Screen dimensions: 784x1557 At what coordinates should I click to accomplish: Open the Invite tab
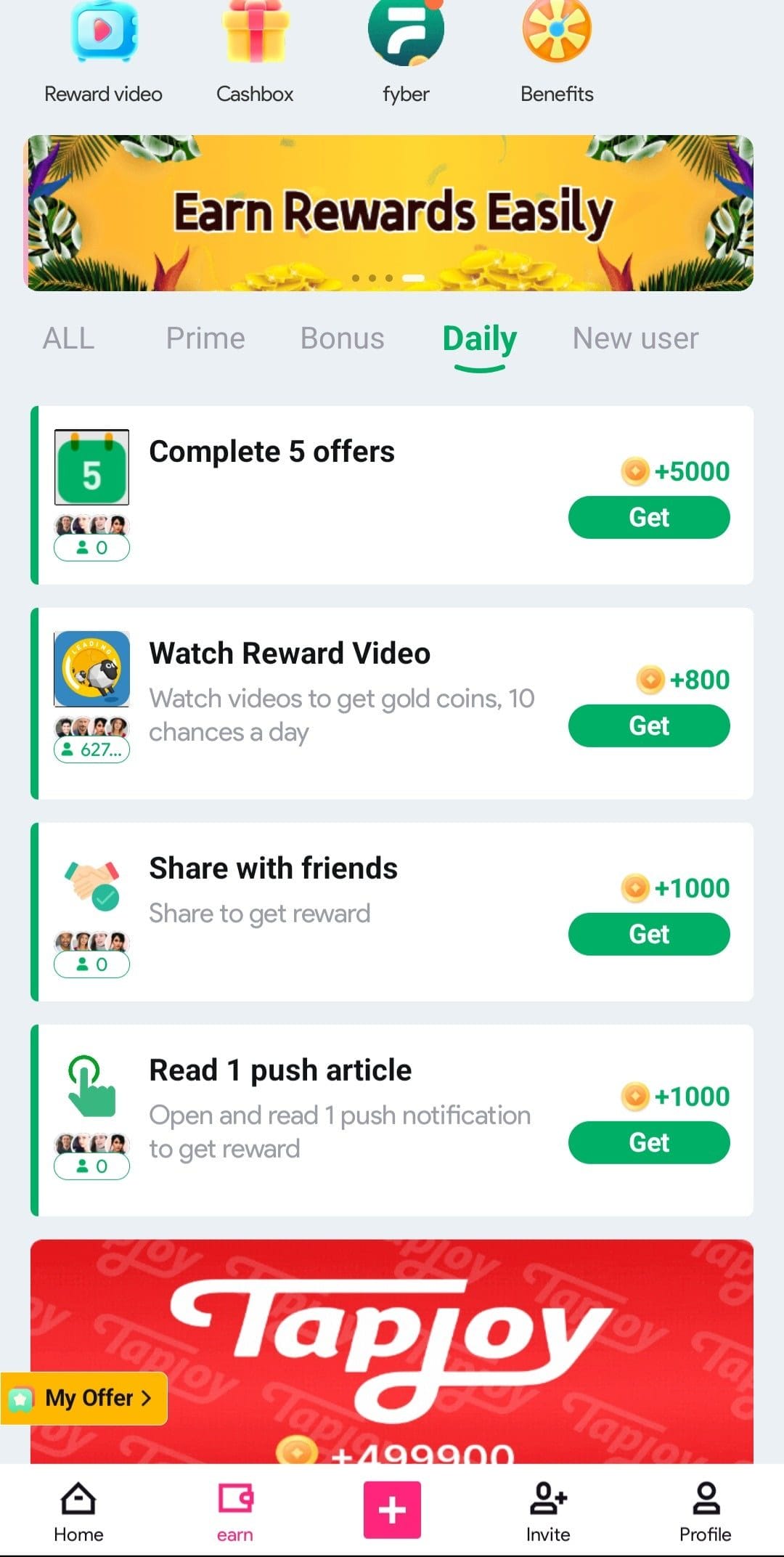tap(548, 1512)
